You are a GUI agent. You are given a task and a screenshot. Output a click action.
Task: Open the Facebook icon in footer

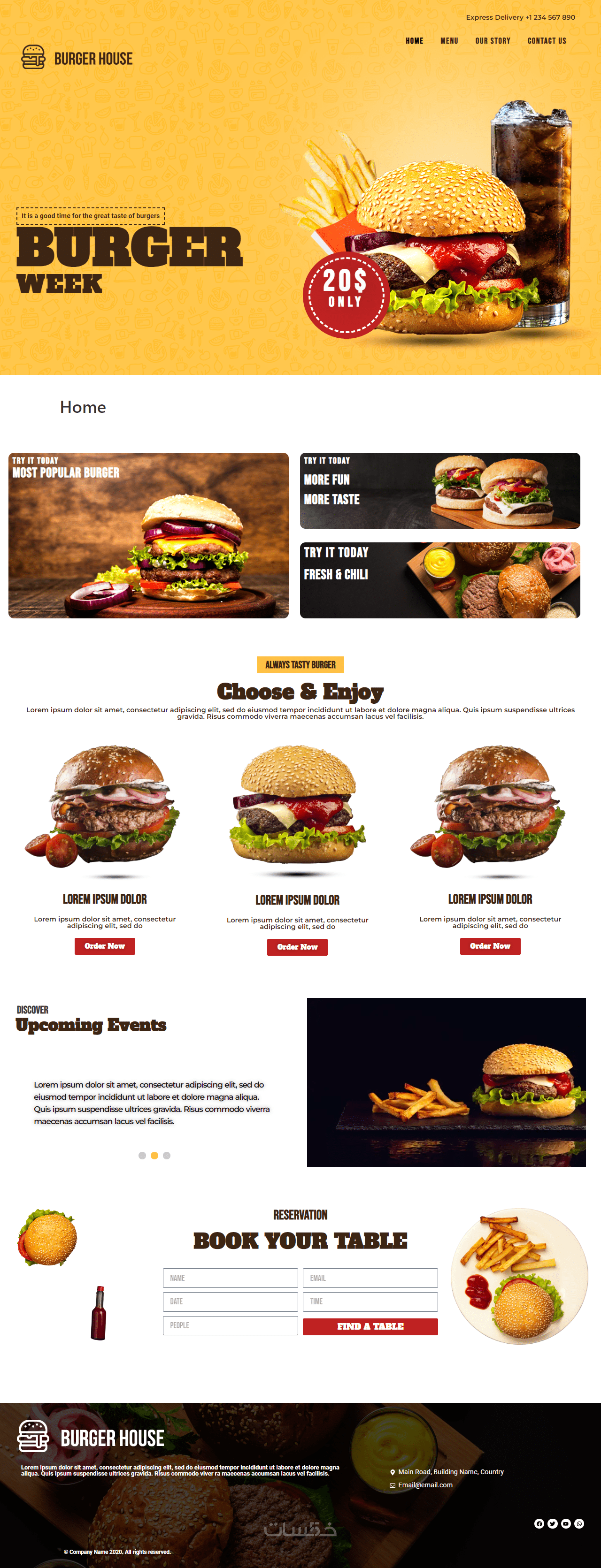[539, 1523]
